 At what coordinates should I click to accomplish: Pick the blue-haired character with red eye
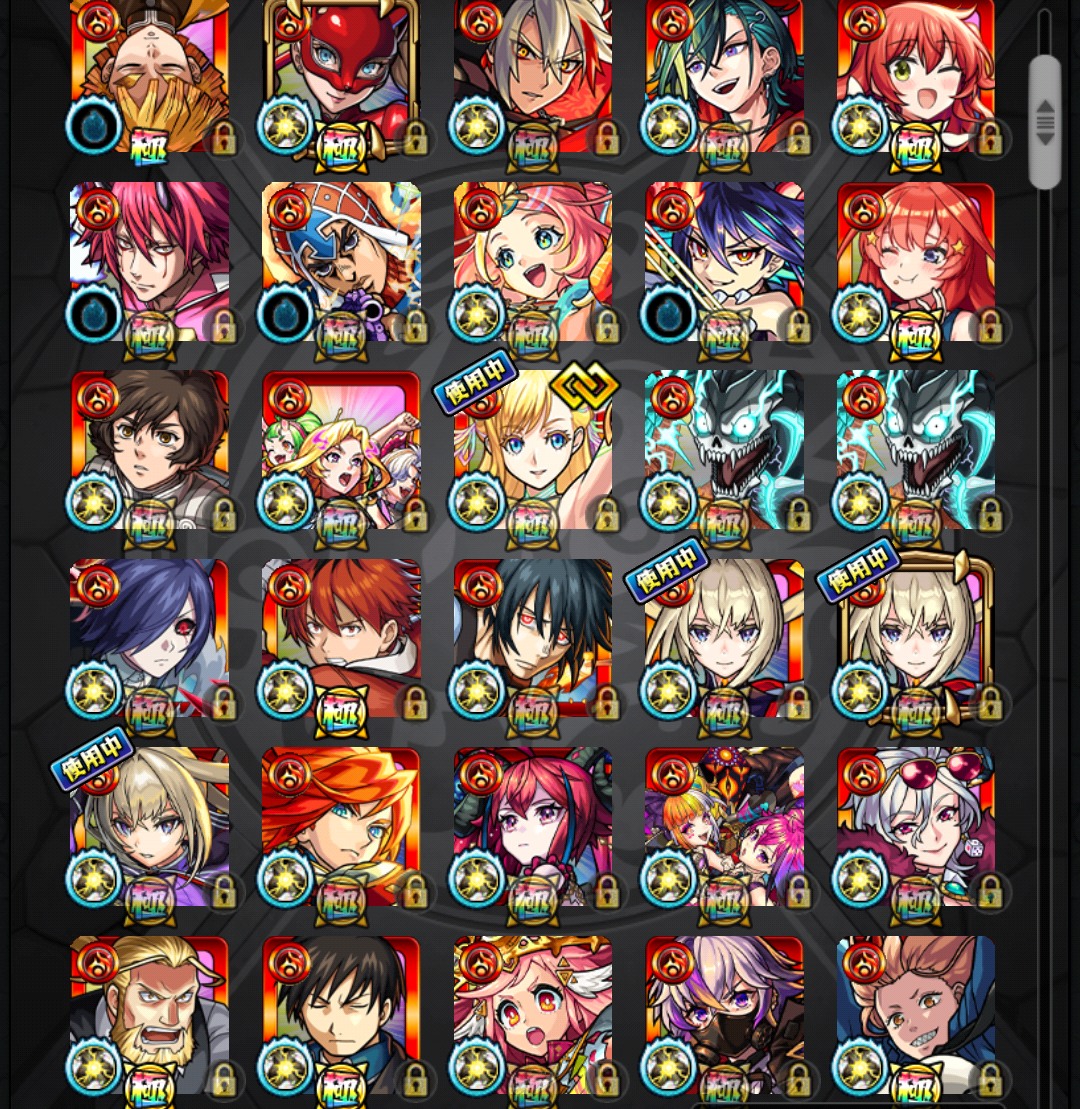click(149, 638)
